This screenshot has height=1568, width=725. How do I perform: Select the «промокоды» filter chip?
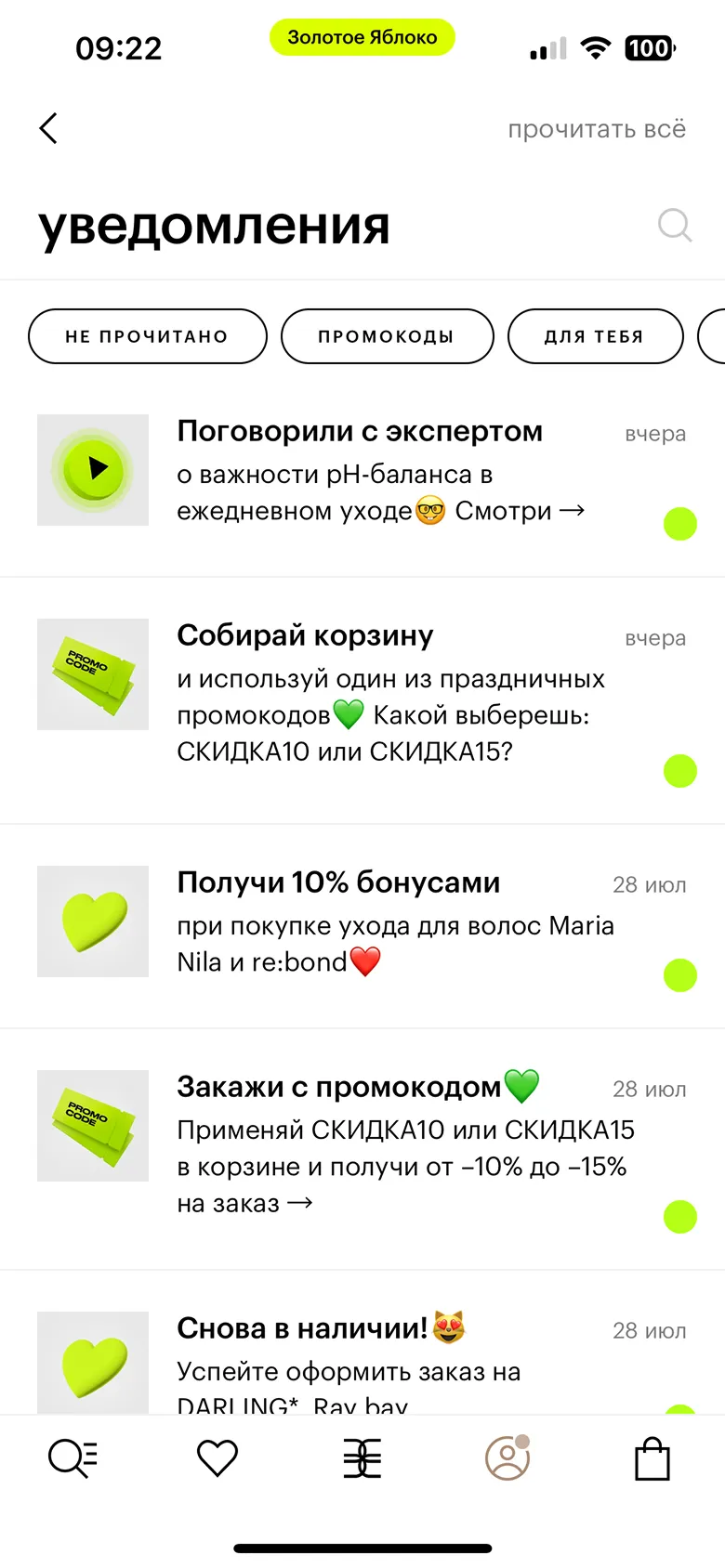click(387, 336)
